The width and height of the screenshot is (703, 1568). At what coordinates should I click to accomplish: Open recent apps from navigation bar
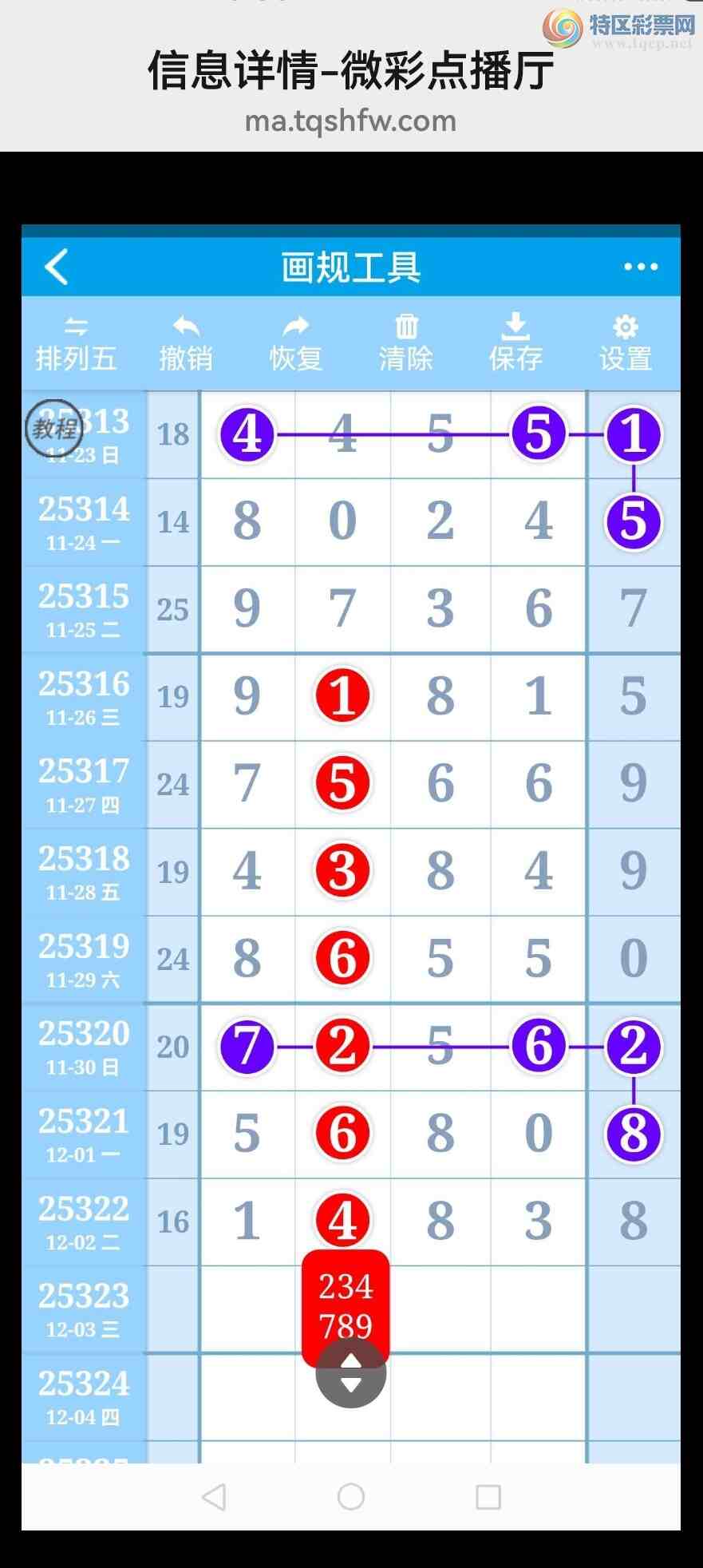pos(488,1497)
